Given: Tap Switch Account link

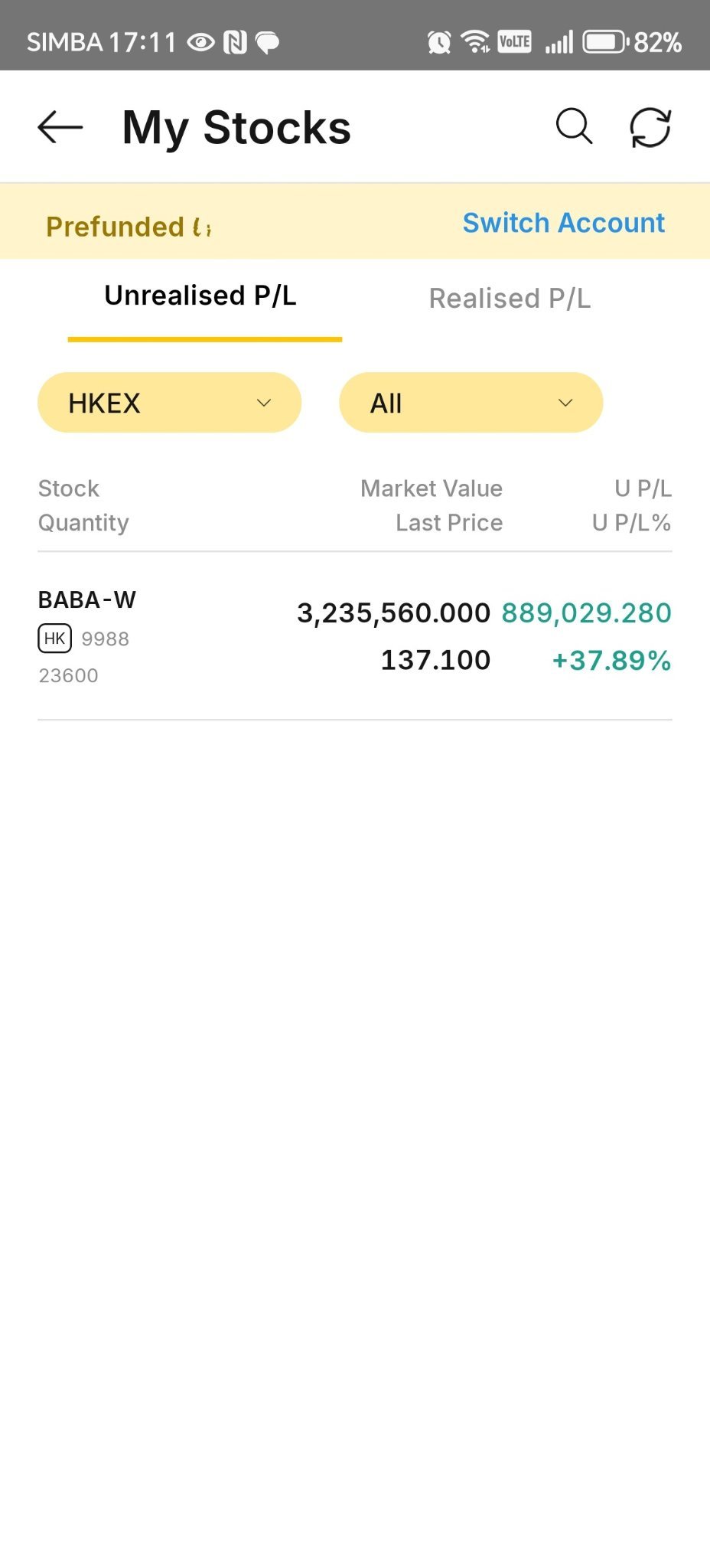Looking at the screenshot, I should click(x=564, y=223).
